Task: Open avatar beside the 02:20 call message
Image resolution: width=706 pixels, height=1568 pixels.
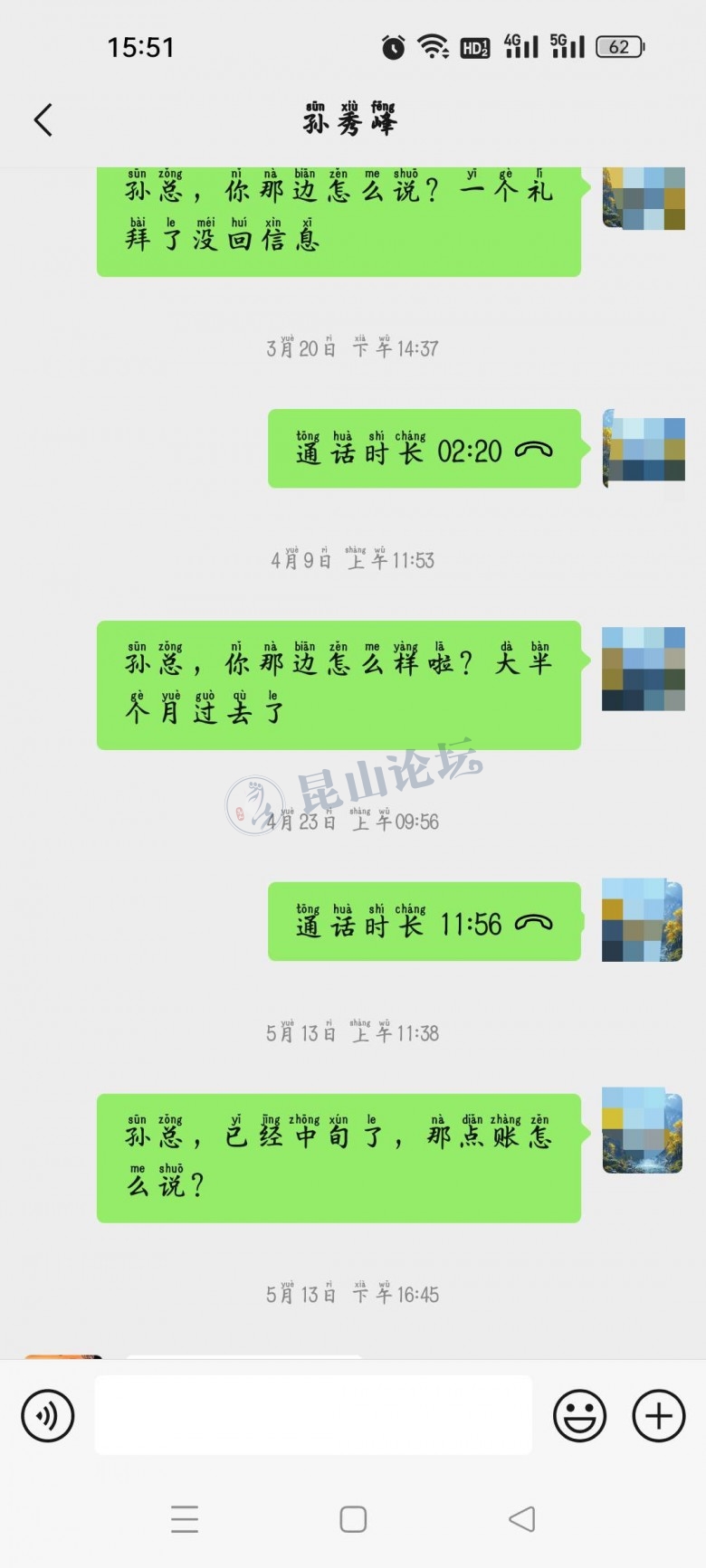Action: pos(644,449)
